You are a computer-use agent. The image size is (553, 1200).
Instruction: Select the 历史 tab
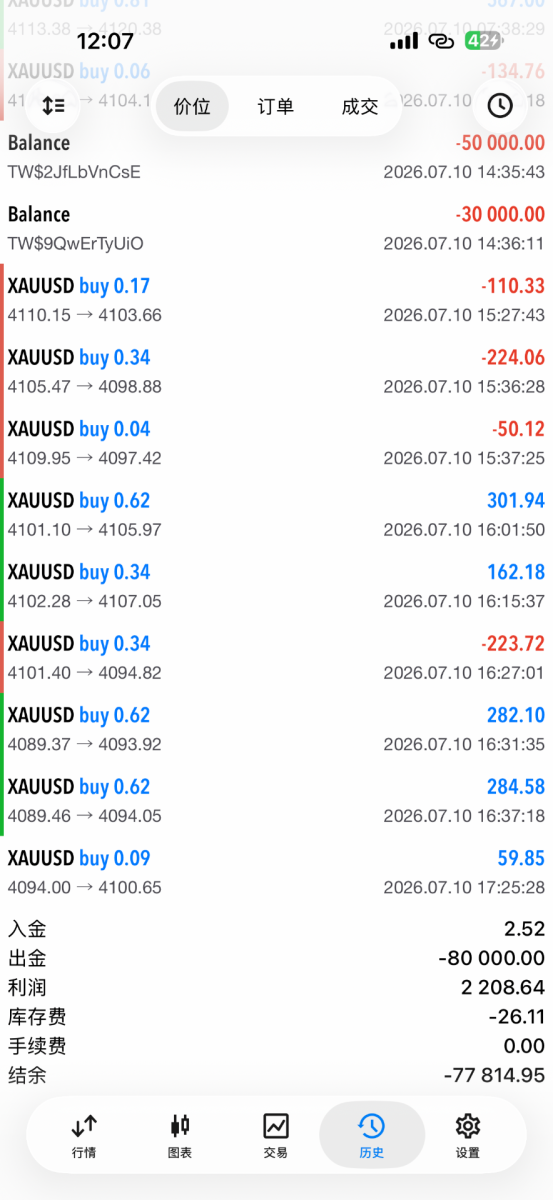371,1136
